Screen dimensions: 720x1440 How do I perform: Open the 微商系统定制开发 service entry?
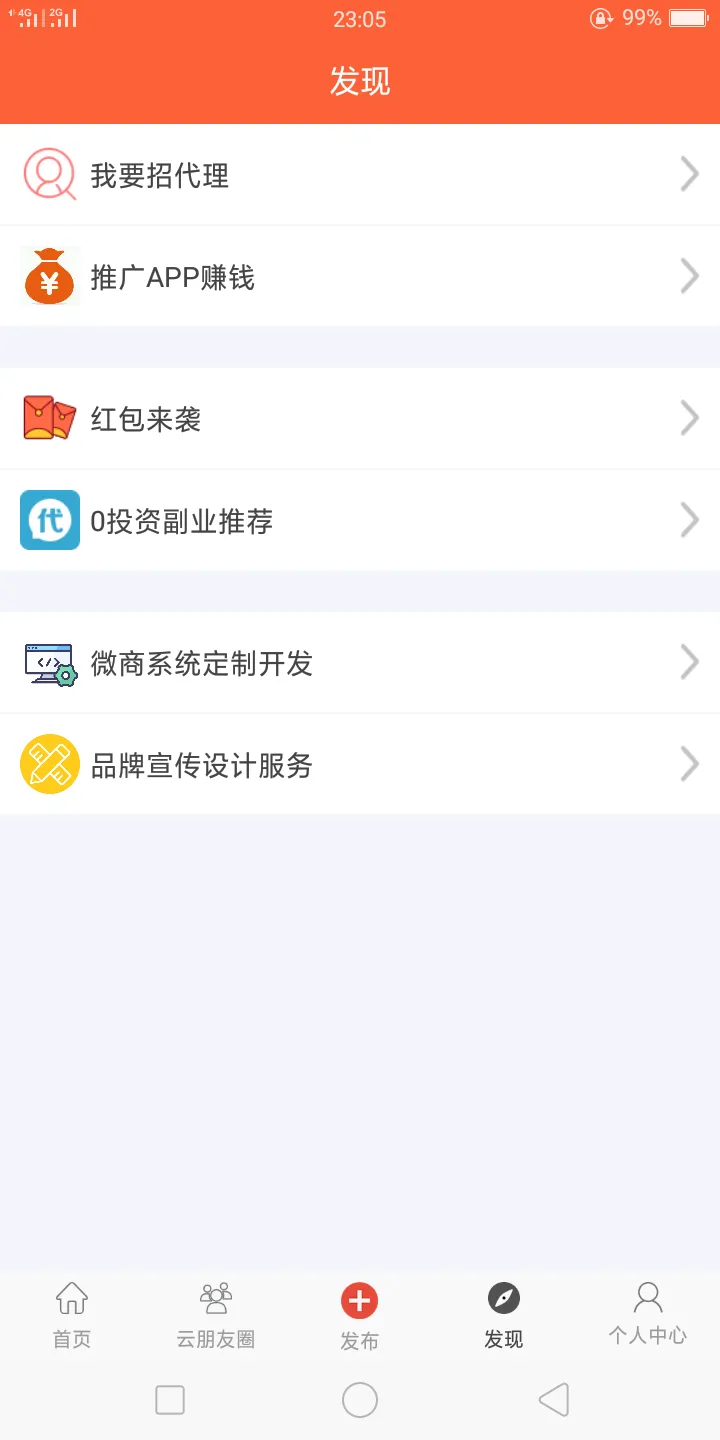360,662
